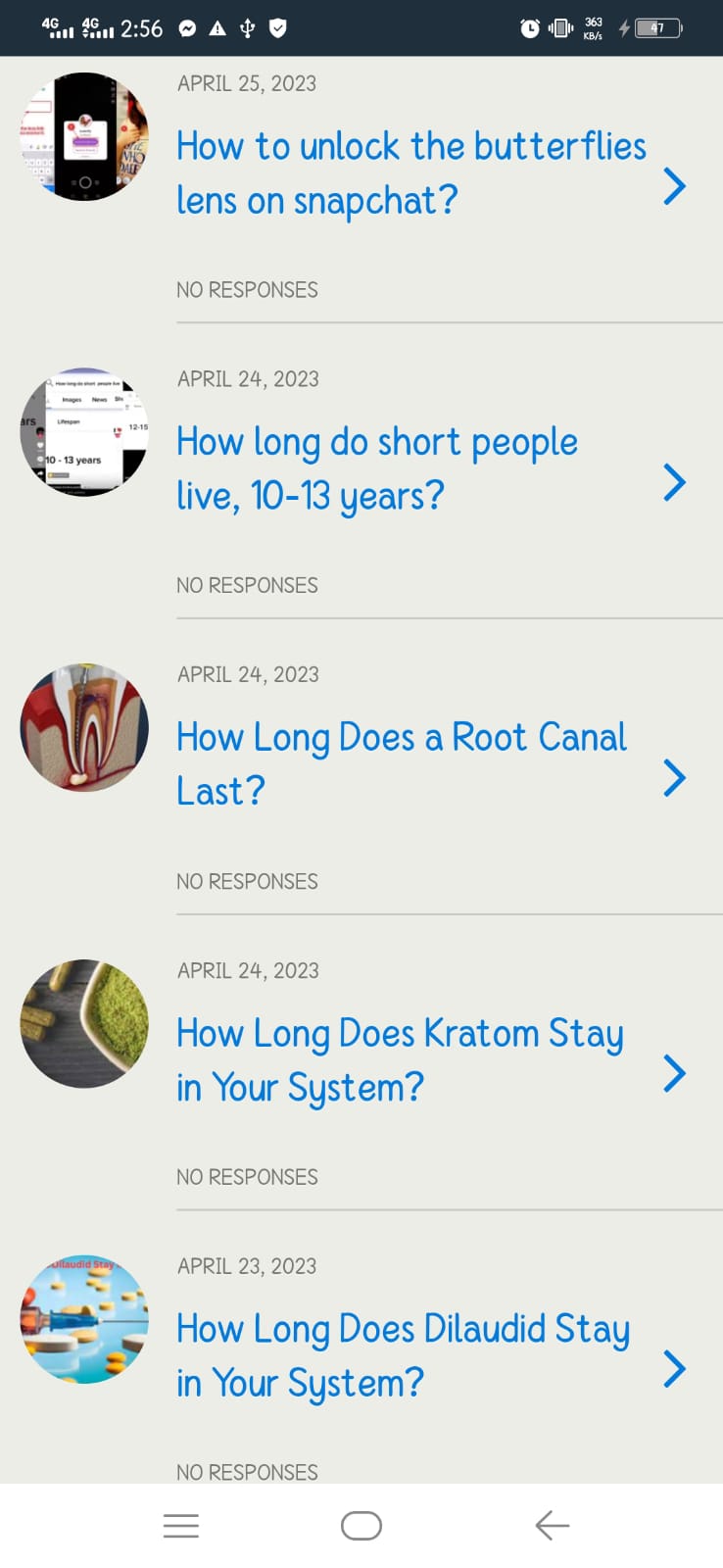The image size is (723, 1568).
Task: Open the butterflies lens on snapchat article
Action: click(411, 173)
